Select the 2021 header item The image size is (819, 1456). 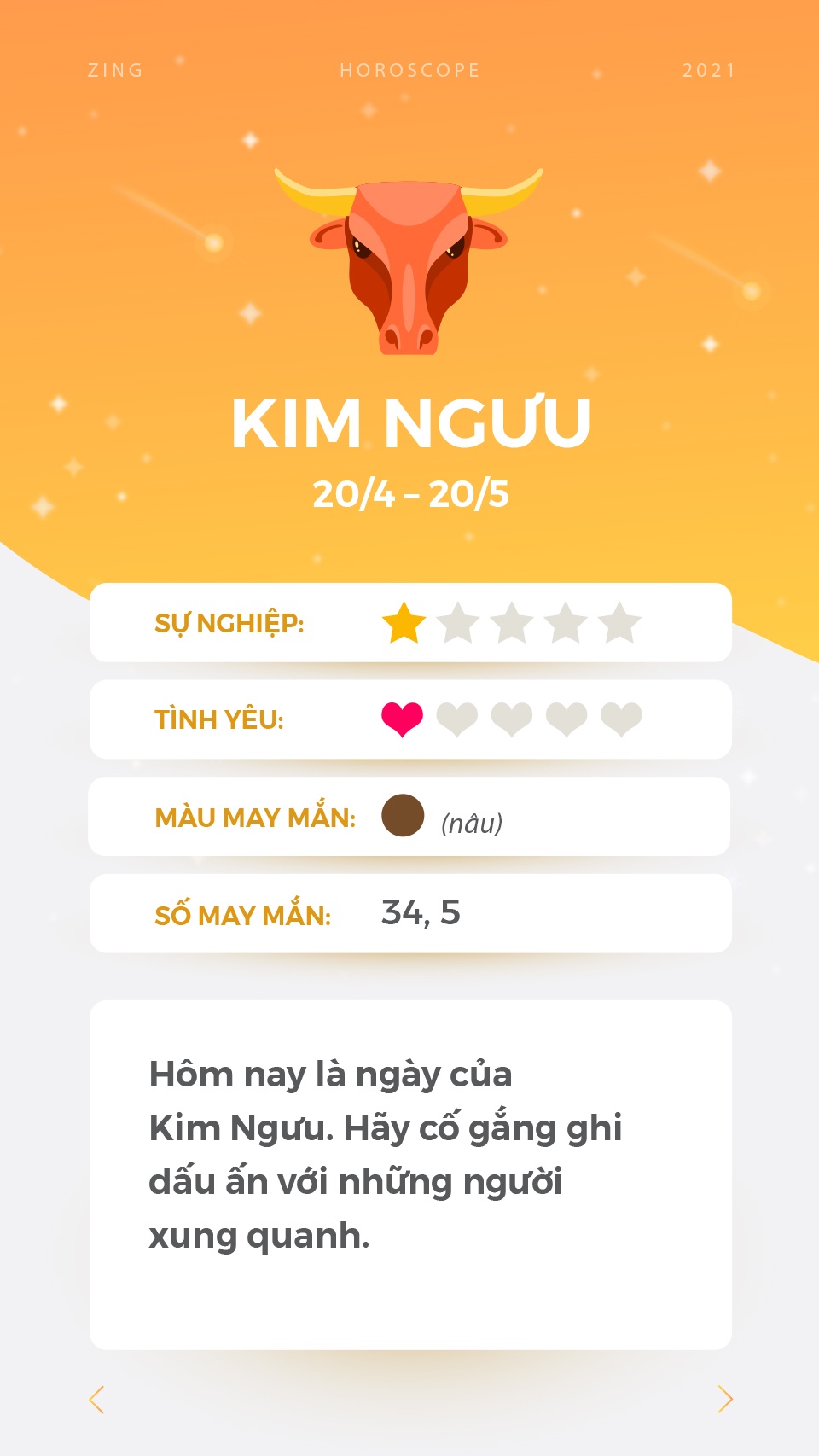coord(709,70)
